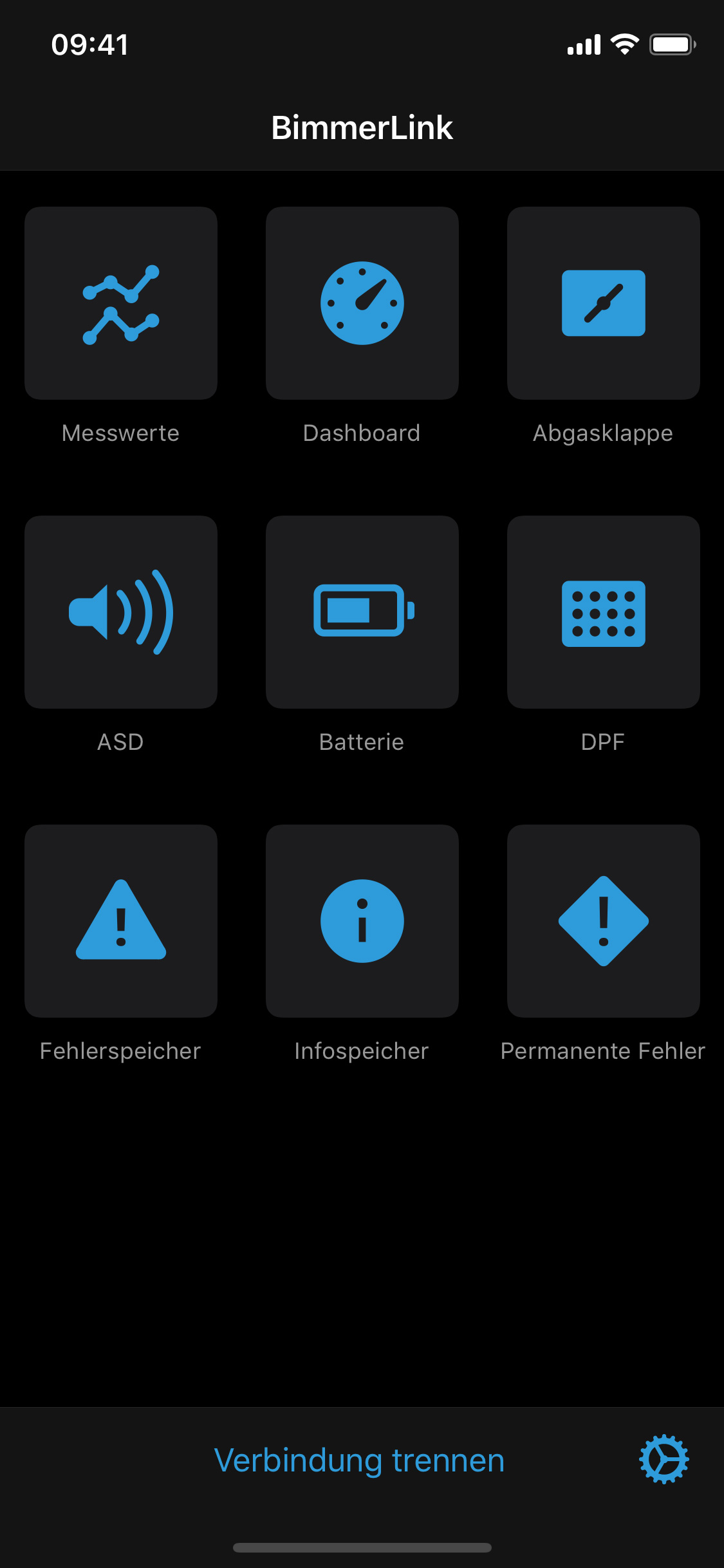
Task: Open the Infospeicher tile
Action: pos(362,921)
